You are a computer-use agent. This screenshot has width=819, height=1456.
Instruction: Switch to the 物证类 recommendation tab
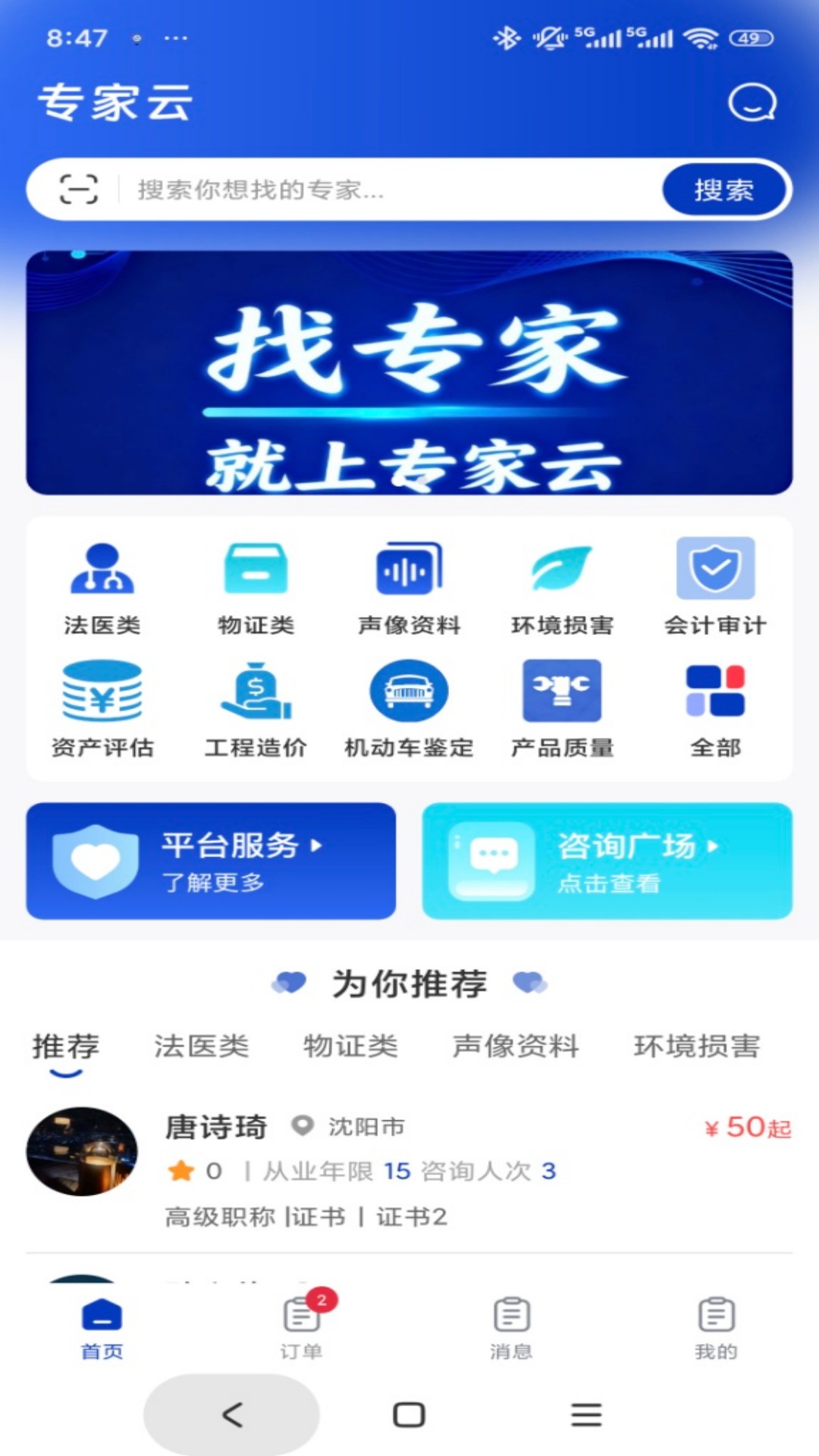coord(350,1046)
